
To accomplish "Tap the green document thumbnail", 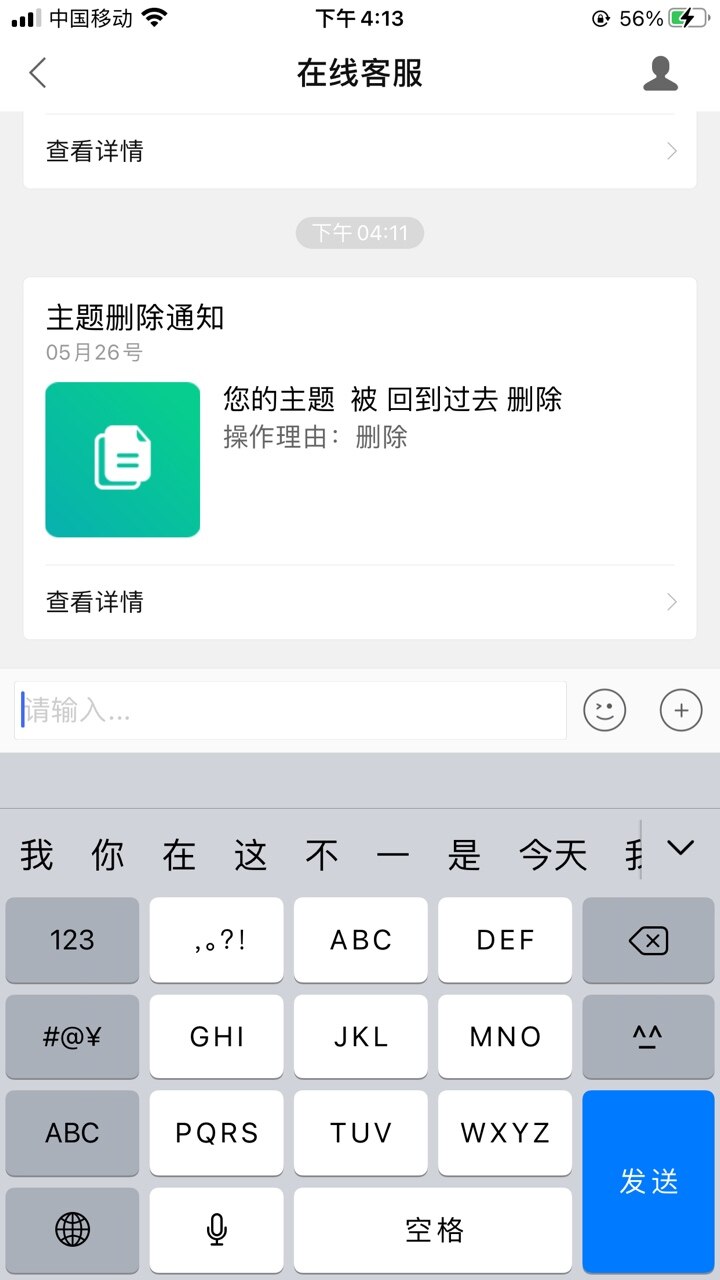I will (123, 460).
